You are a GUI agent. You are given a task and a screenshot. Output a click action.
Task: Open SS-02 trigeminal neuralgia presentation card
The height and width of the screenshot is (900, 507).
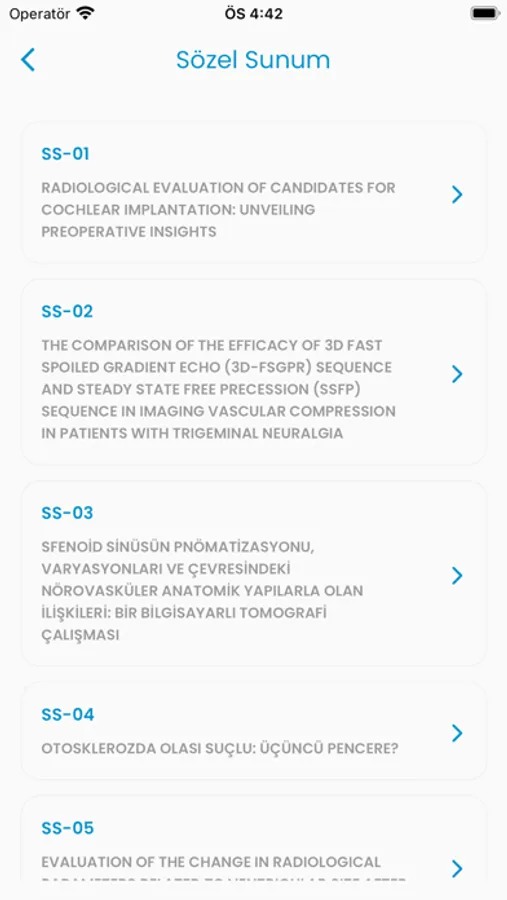(254, 372)
